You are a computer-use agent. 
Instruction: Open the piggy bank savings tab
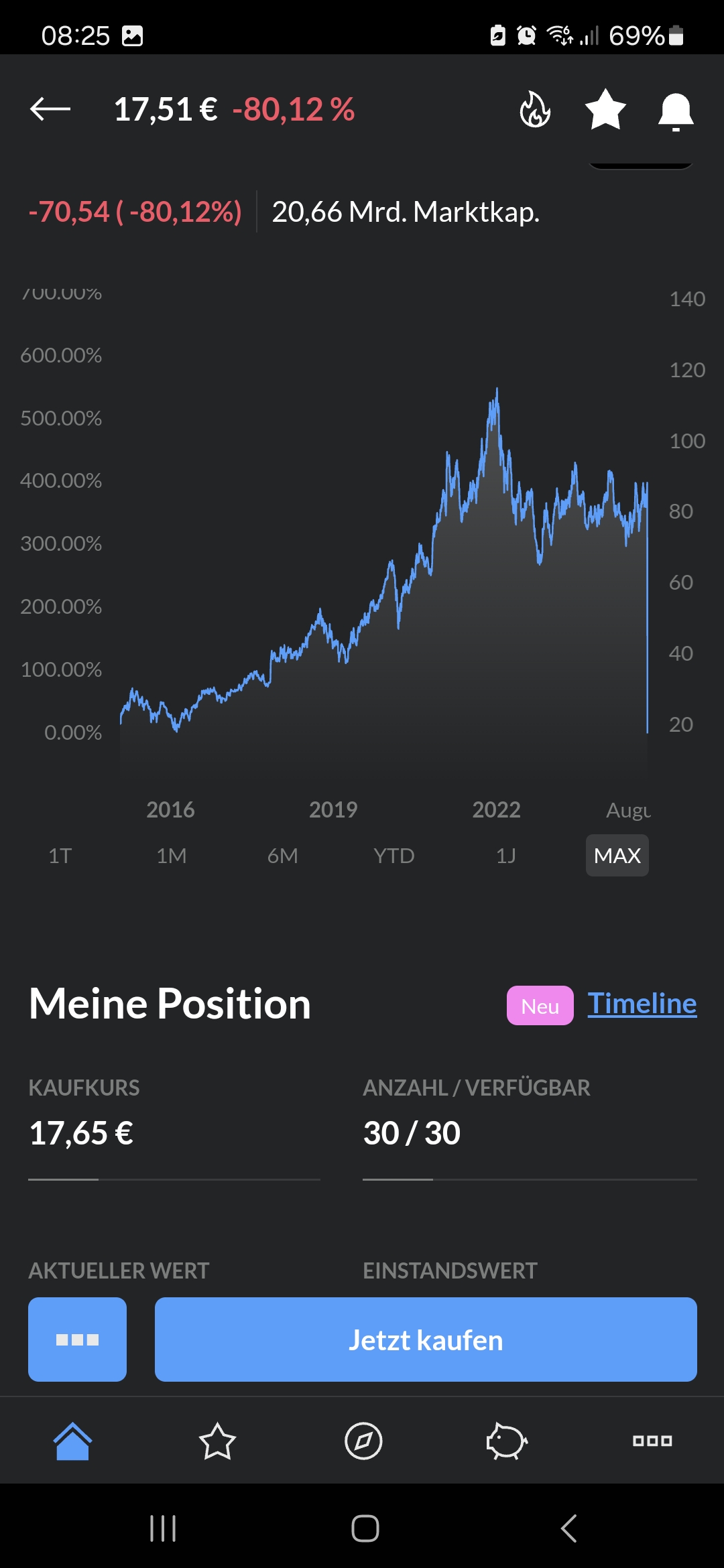click(507, 1441)
